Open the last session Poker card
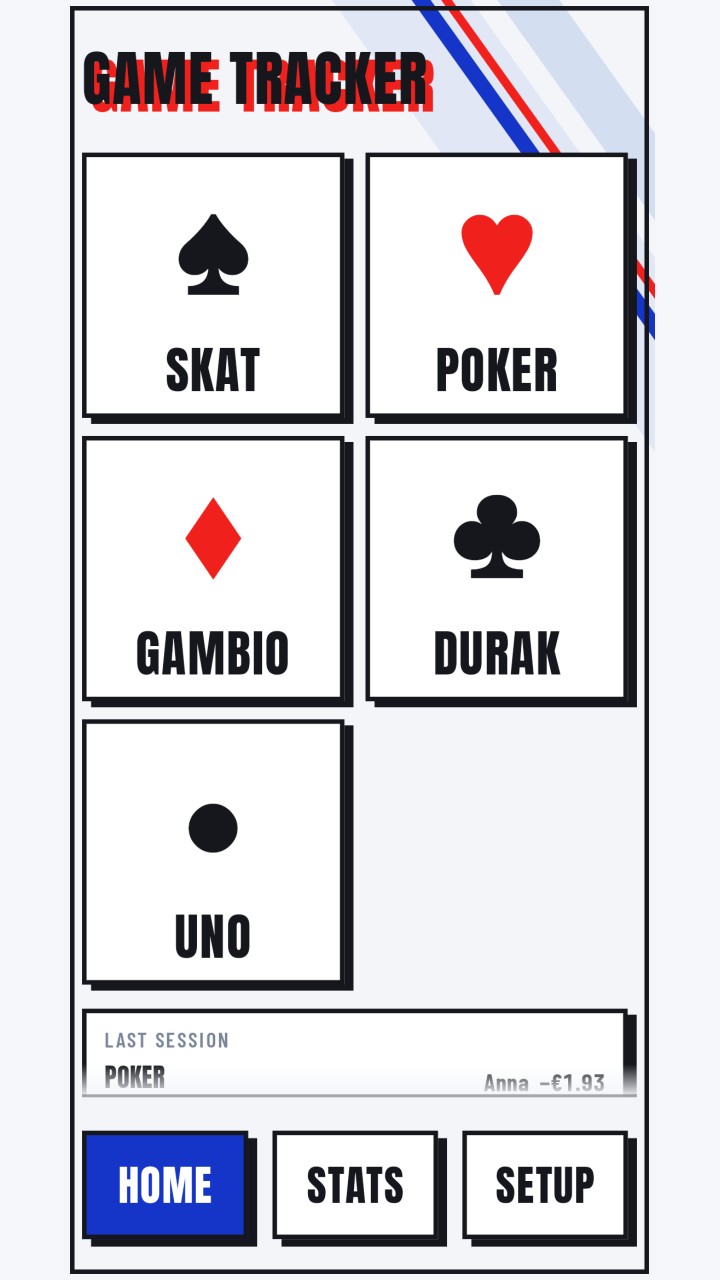The image size is (720, 1280). pos(355,1053)
